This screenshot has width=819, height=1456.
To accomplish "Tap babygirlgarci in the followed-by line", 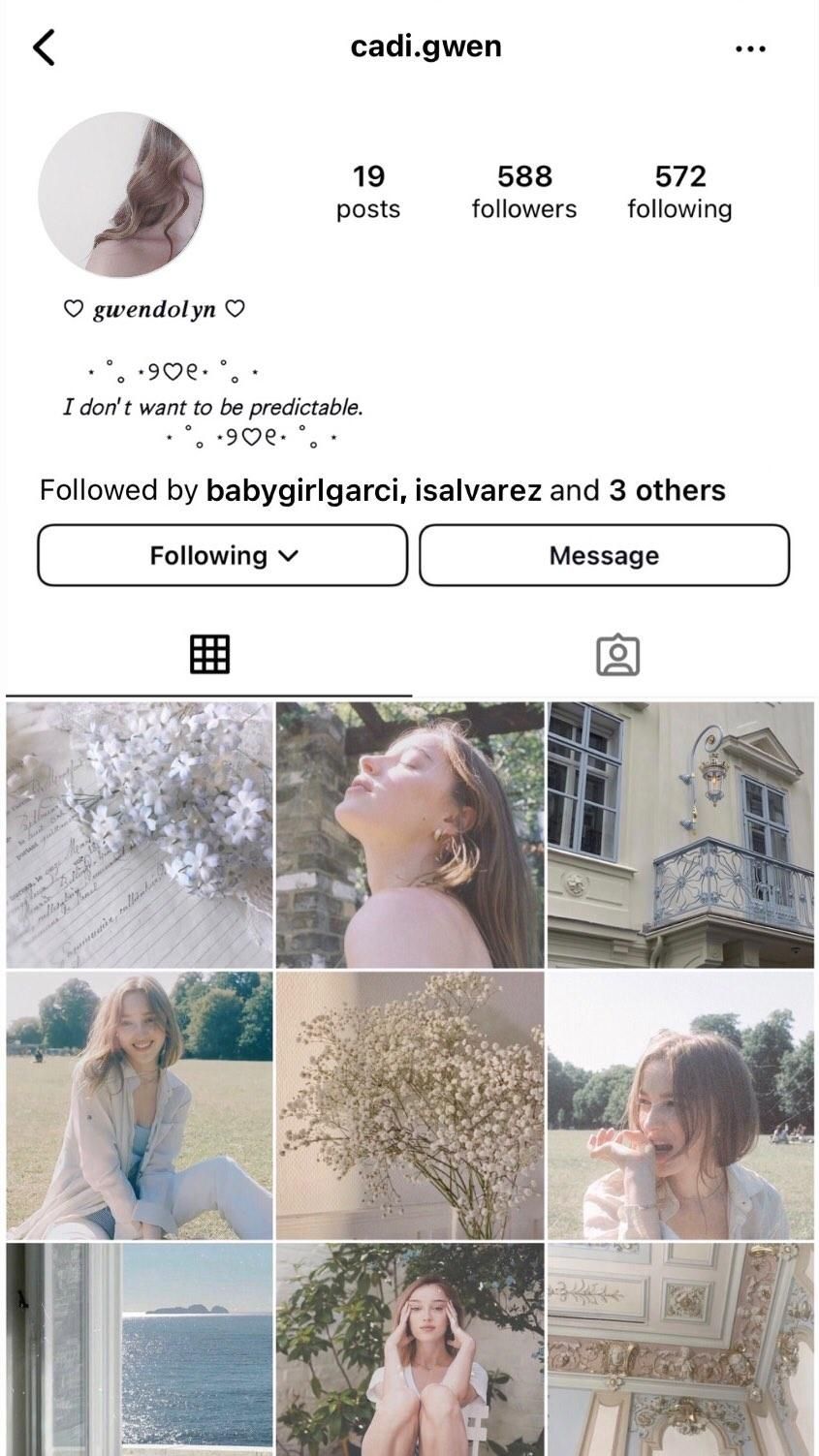I will coord(302,490).
